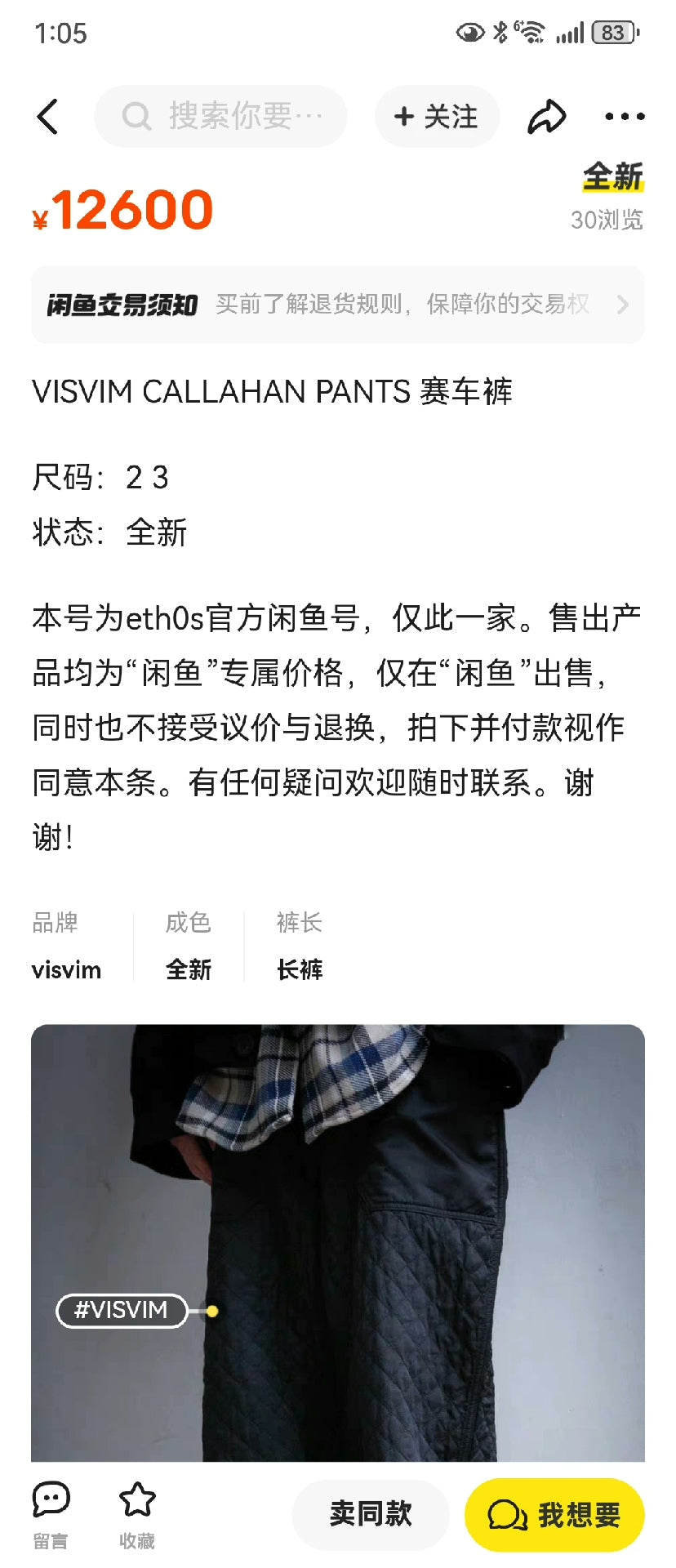Image resolution: width=676 pixels, height=1568 pixels.
Task: Open the three-dot overflow menu
Action: (625, 117)
